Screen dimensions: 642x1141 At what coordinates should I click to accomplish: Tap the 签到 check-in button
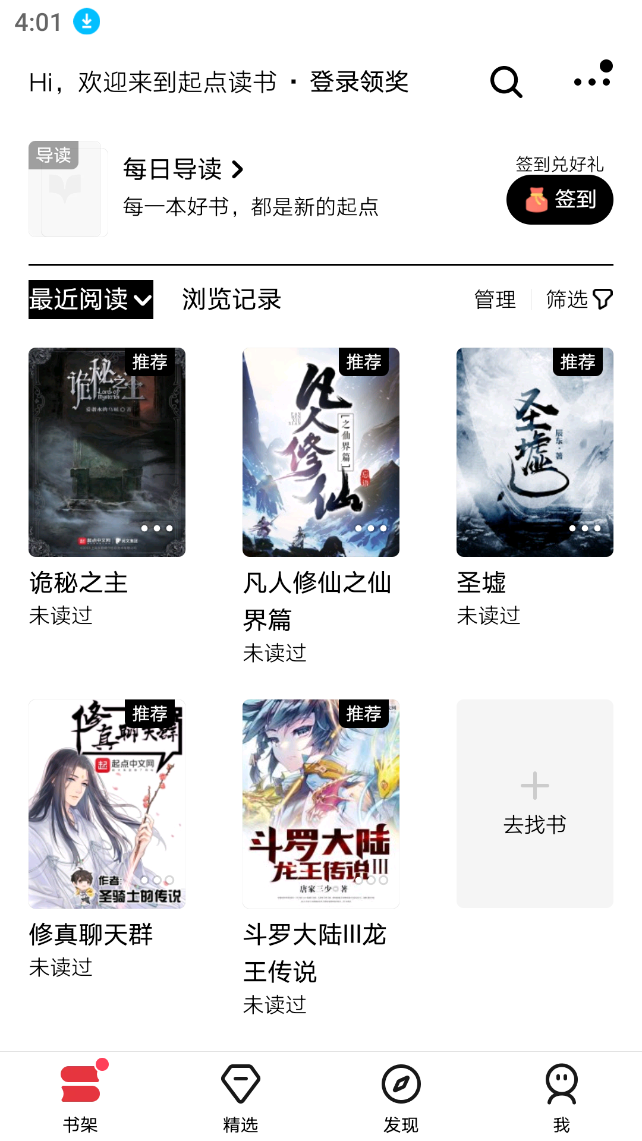559,199
